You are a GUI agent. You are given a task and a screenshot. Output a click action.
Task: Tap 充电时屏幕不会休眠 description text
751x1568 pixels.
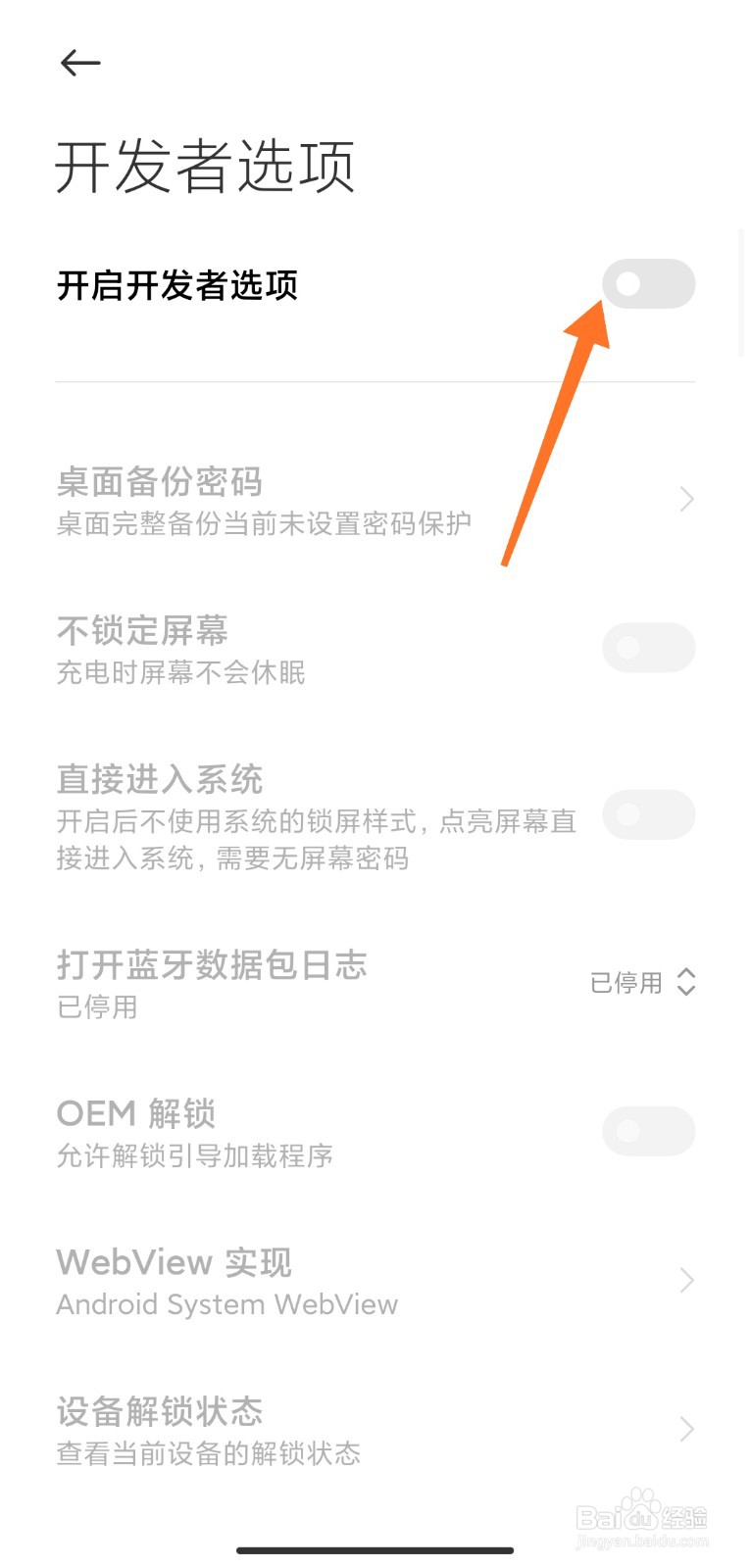(x=180, y=673)
